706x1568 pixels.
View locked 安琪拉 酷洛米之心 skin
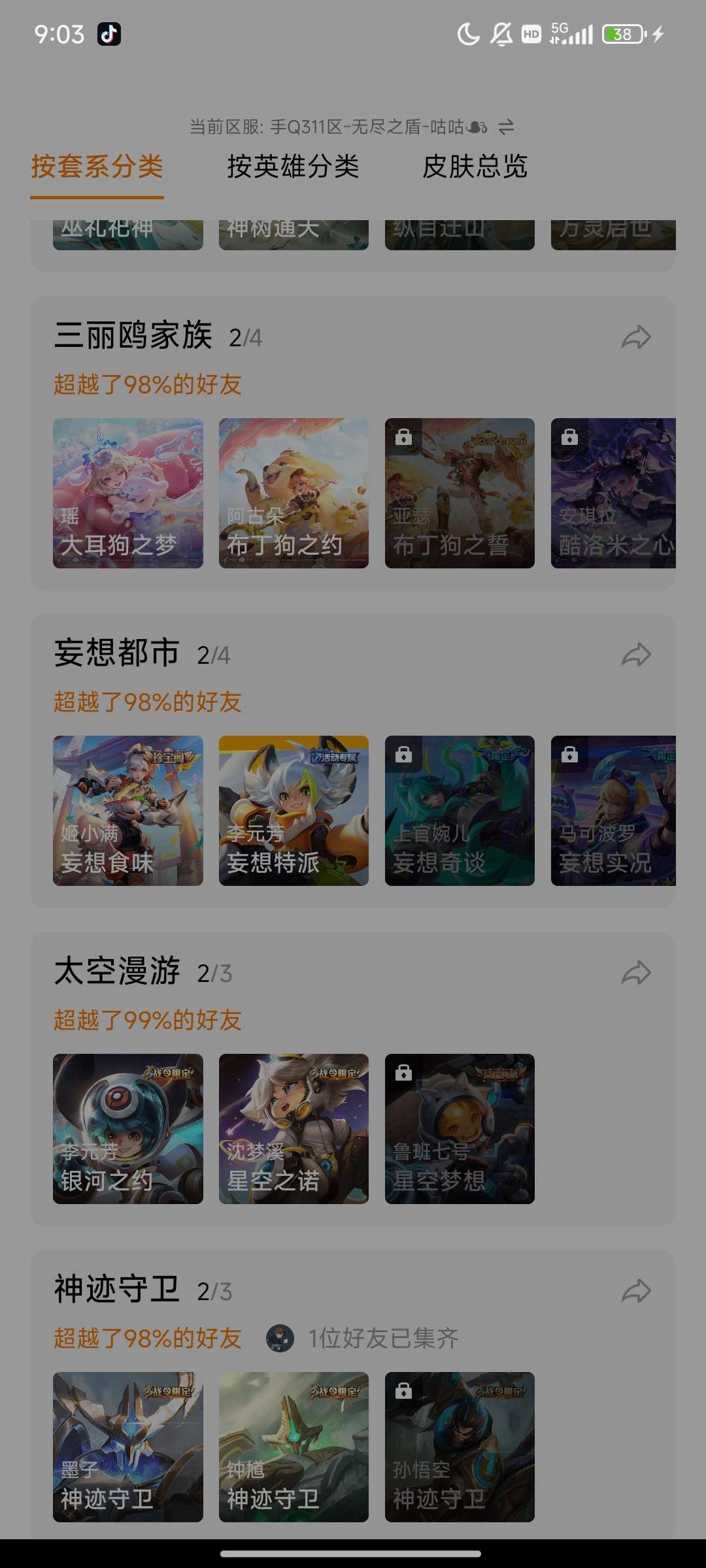point(613,493)
